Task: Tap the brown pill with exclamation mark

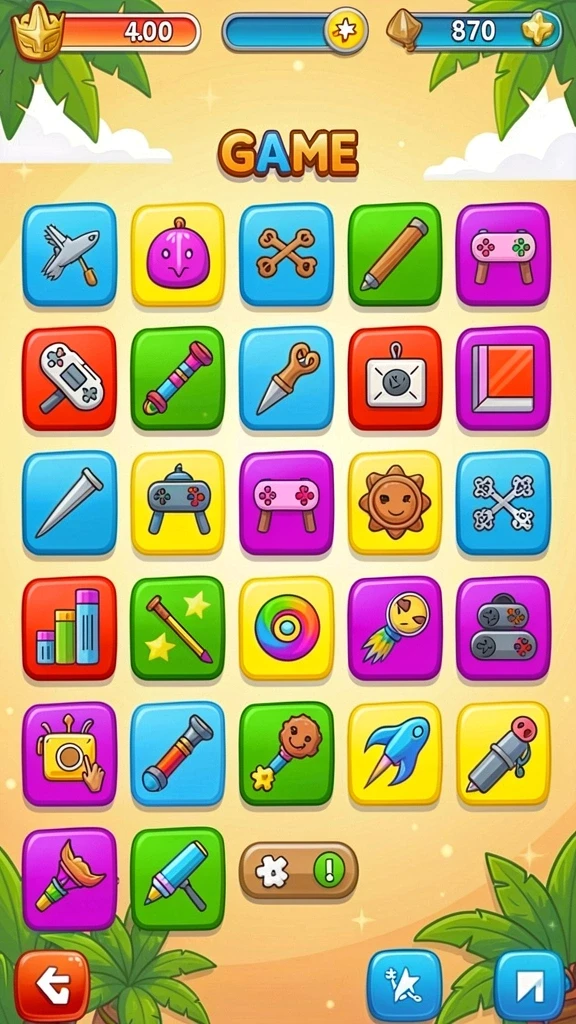Action: (298, 871)
